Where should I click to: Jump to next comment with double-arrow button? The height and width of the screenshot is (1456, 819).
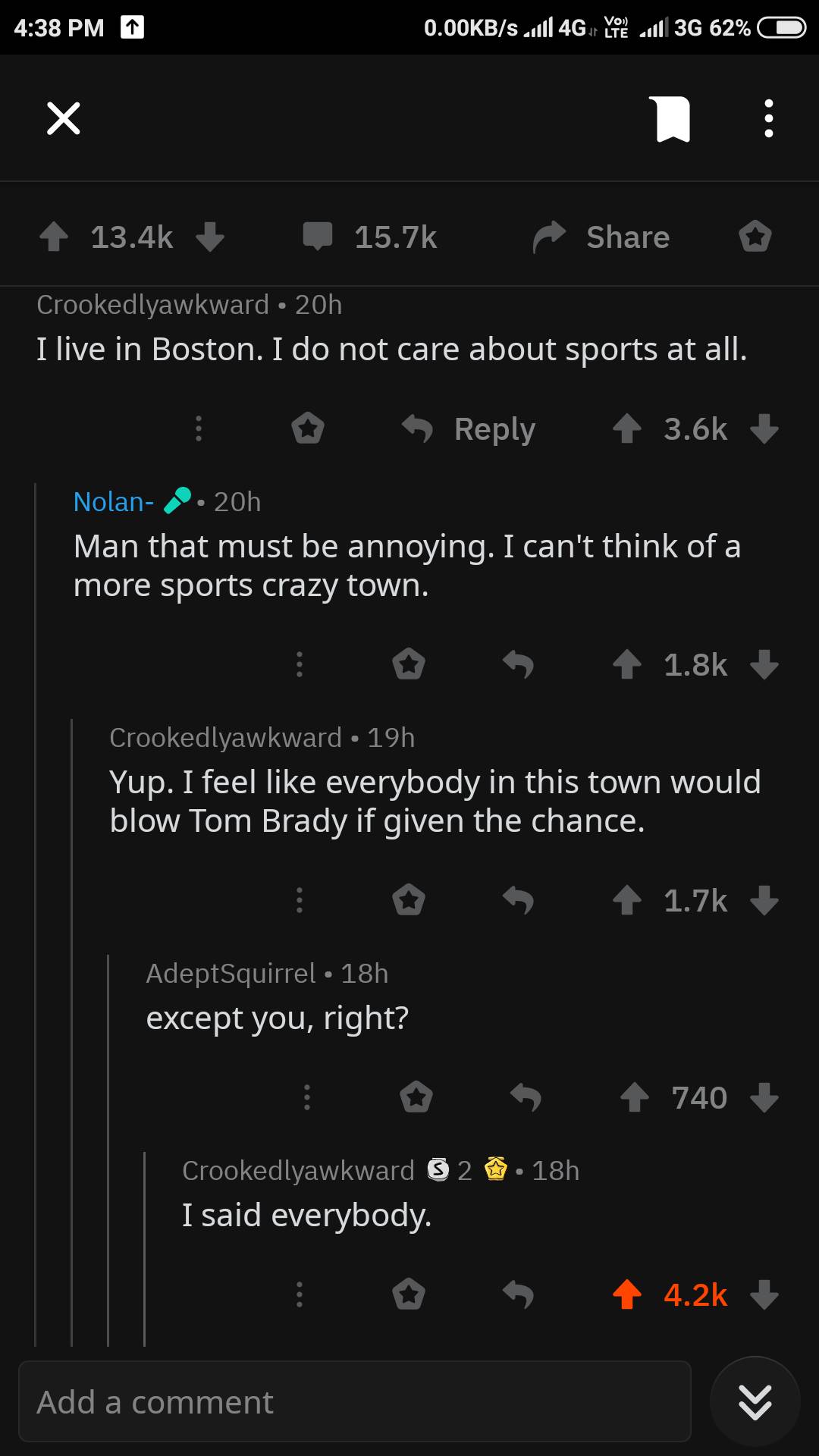tap(755, 1401)
